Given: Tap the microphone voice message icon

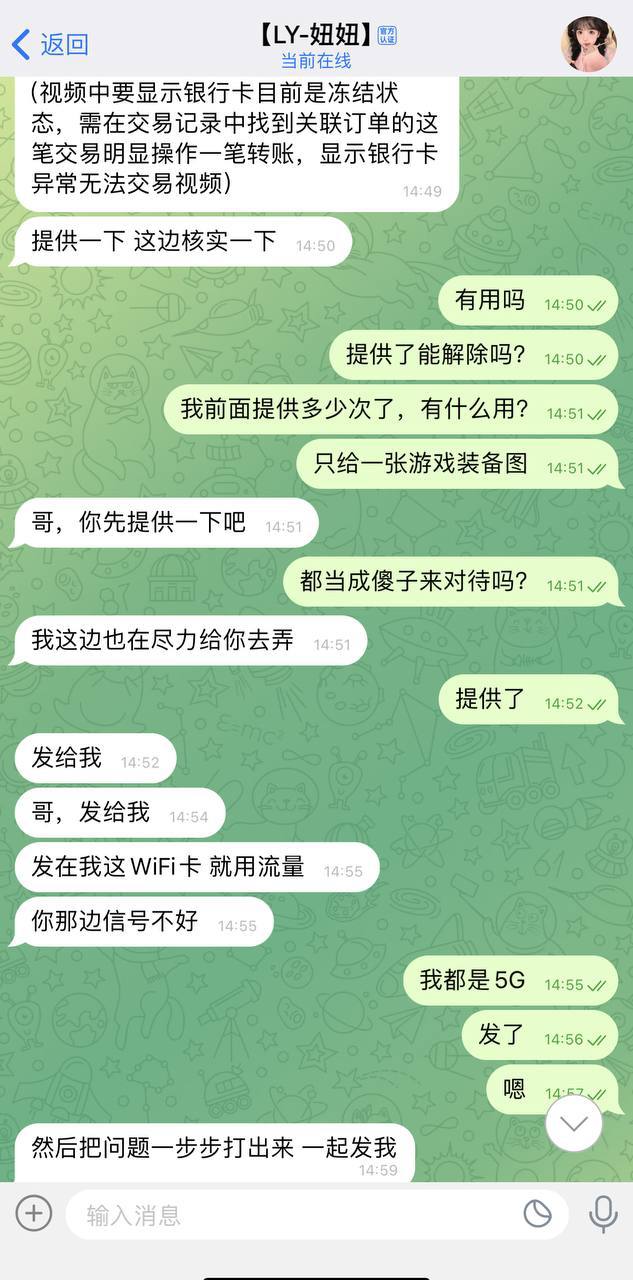Looking at the screenshot, I should pos(603,1214).
